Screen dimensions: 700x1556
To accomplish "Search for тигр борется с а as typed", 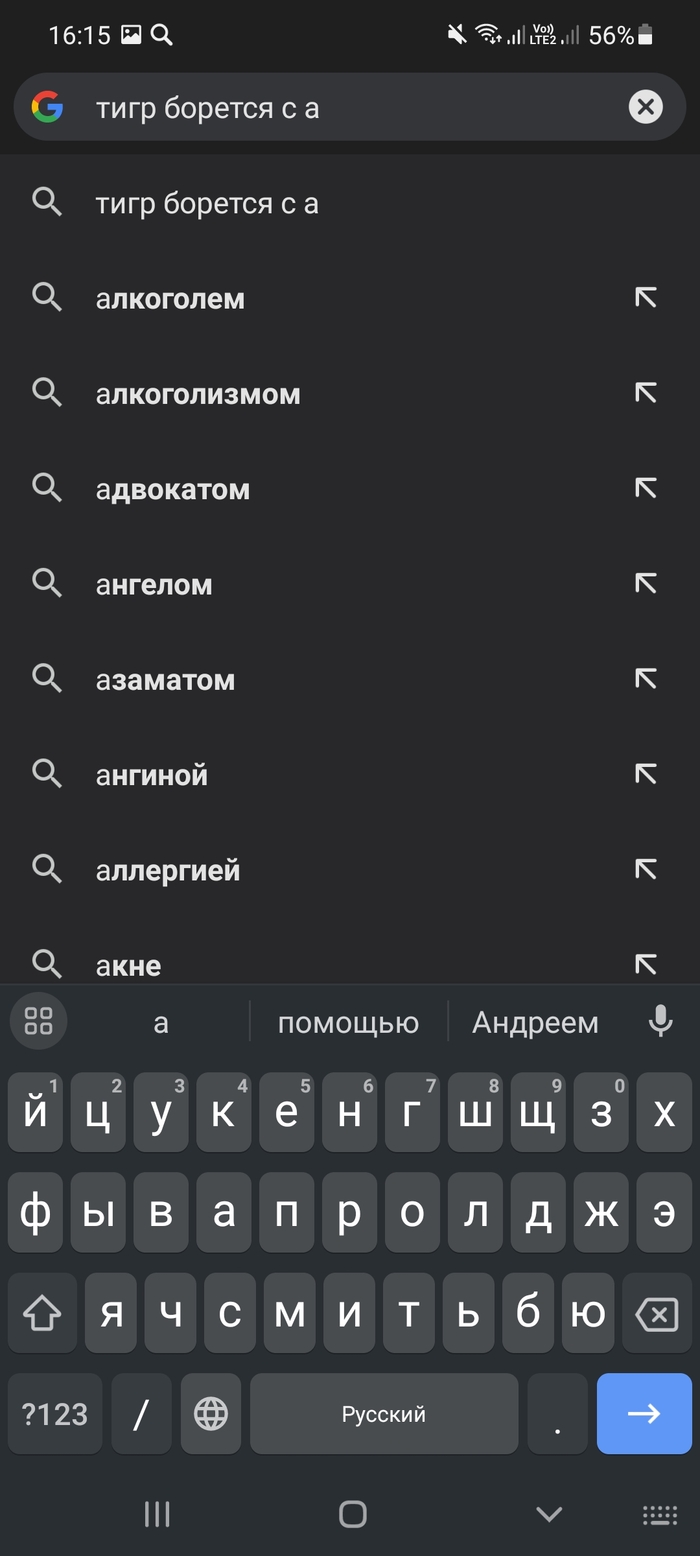I will (207, 203).
